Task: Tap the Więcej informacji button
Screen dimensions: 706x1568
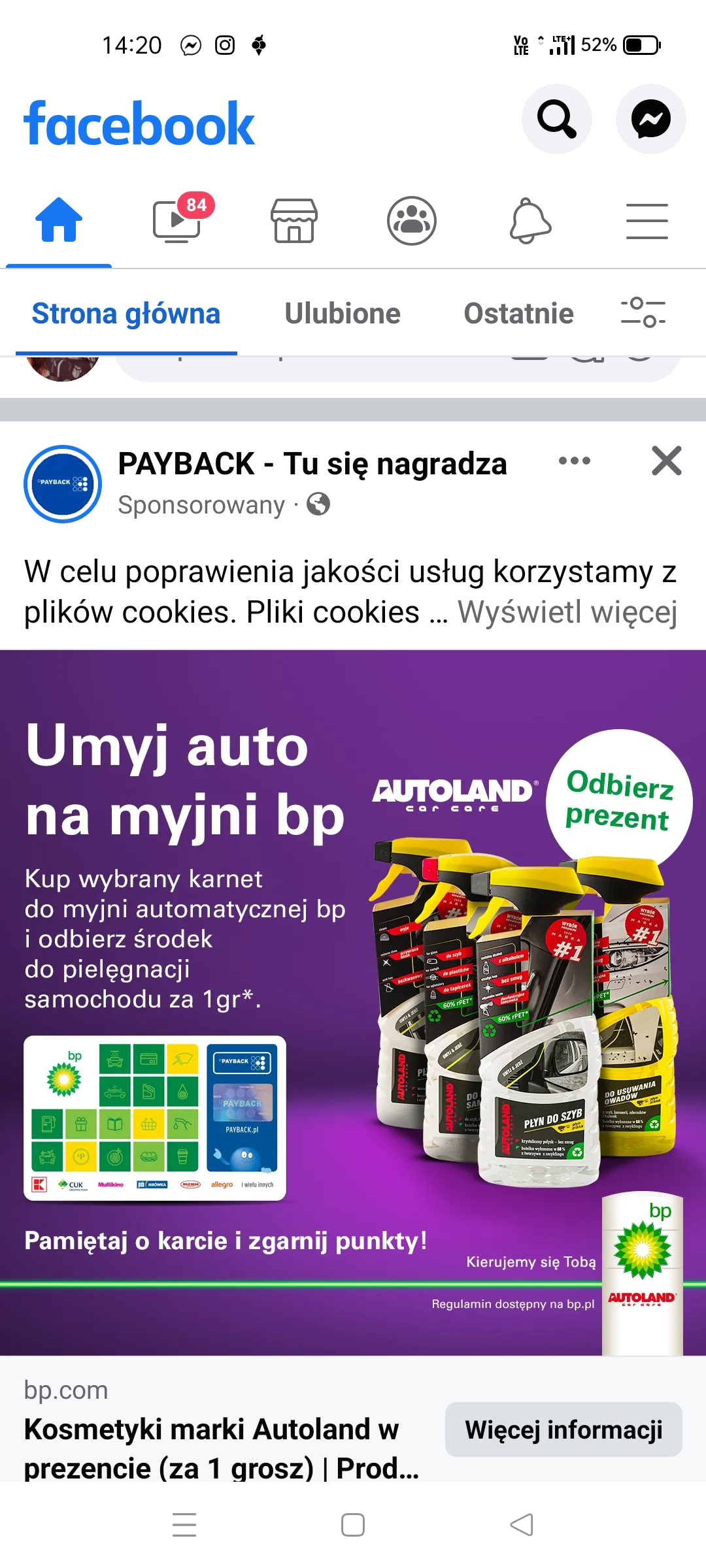Action: 563,1429
